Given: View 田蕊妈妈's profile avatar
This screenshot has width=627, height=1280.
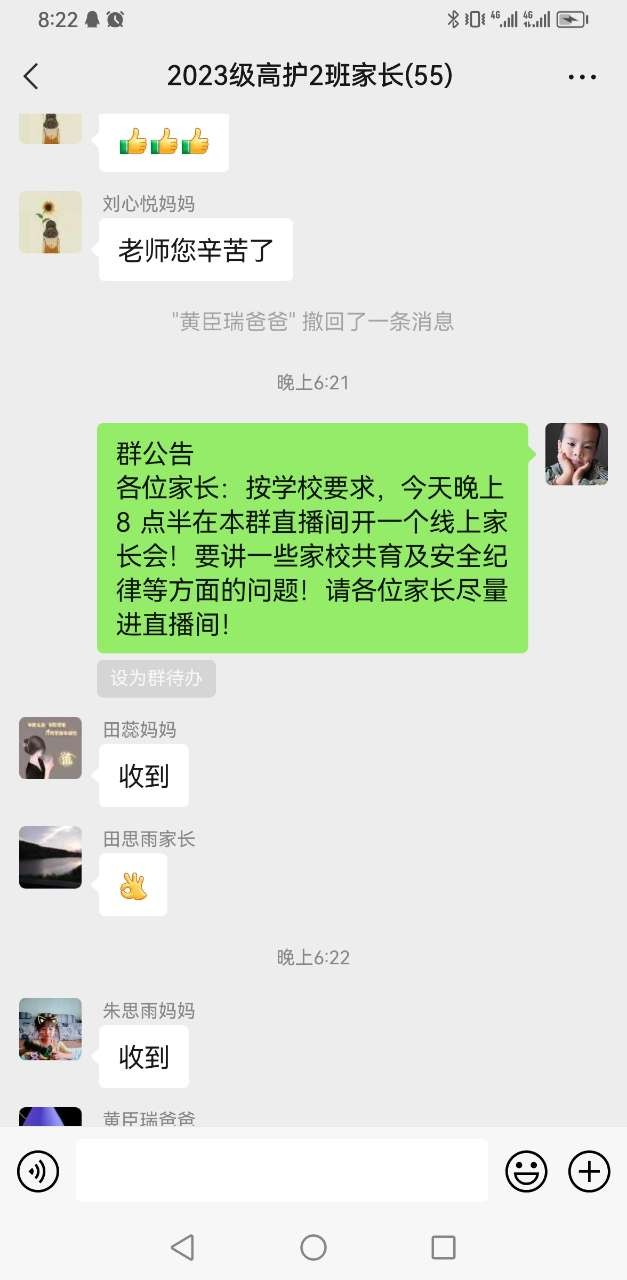Looking at the screenshot, I should point(50,748).
